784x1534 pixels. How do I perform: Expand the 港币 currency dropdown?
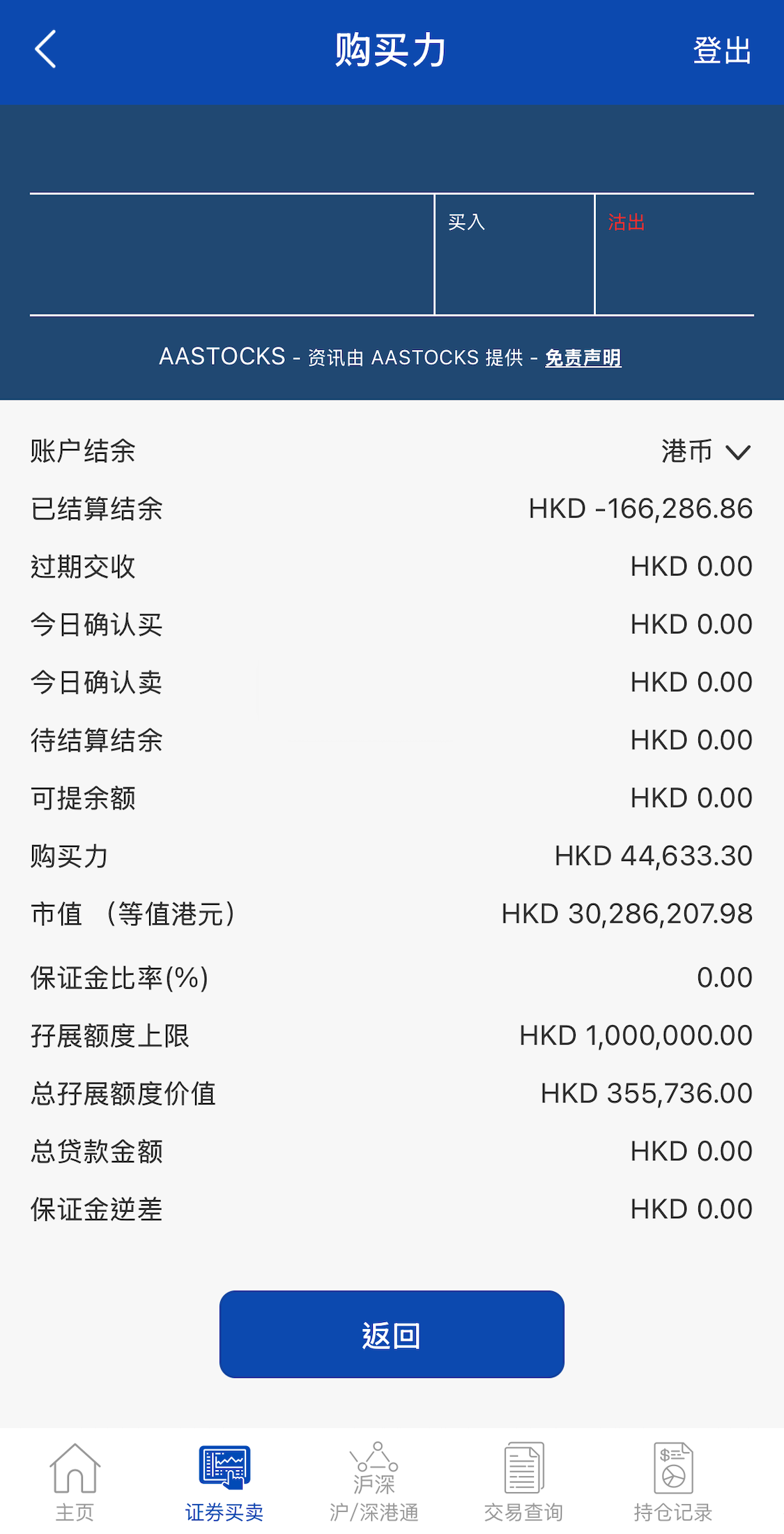pyautogui.click(x=705, y=452)
